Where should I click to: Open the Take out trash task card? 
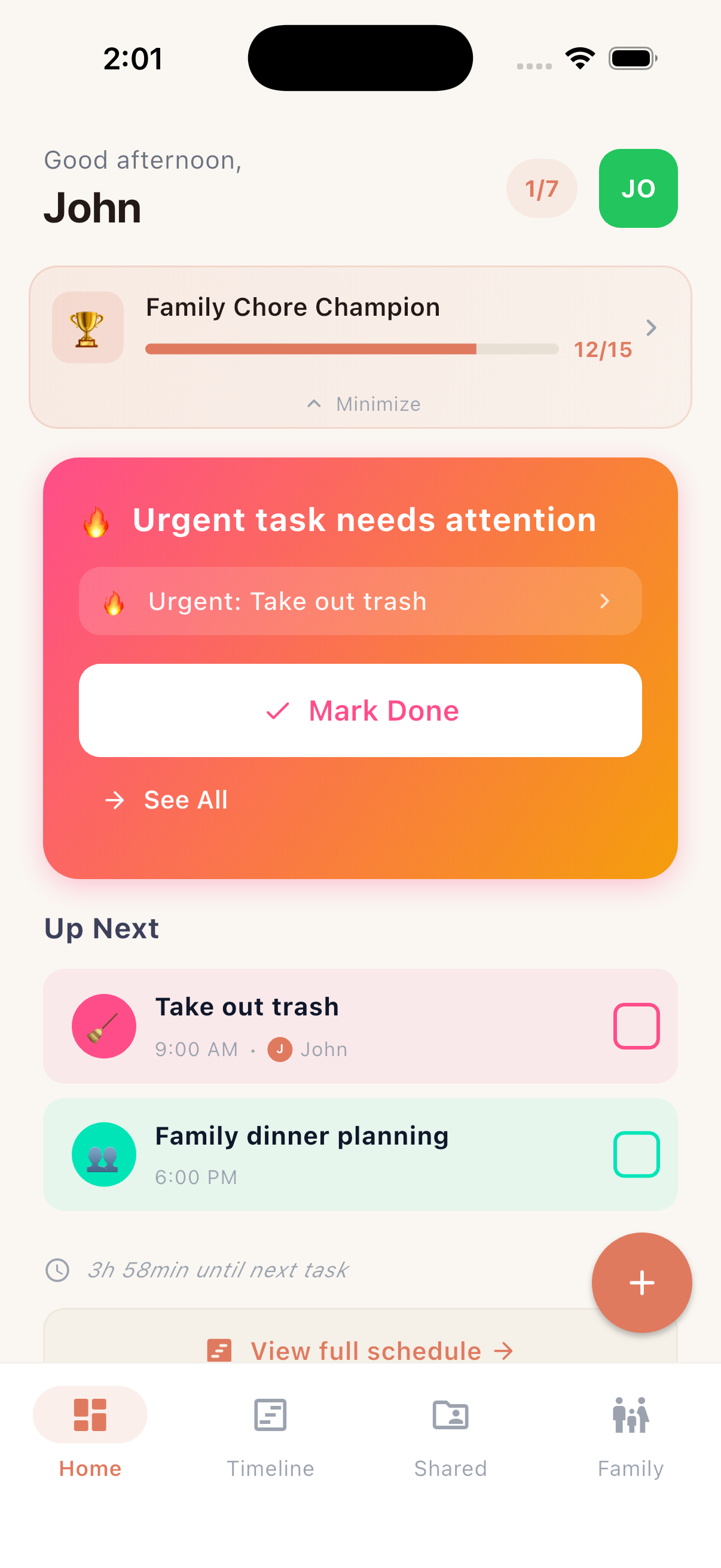341,1026
